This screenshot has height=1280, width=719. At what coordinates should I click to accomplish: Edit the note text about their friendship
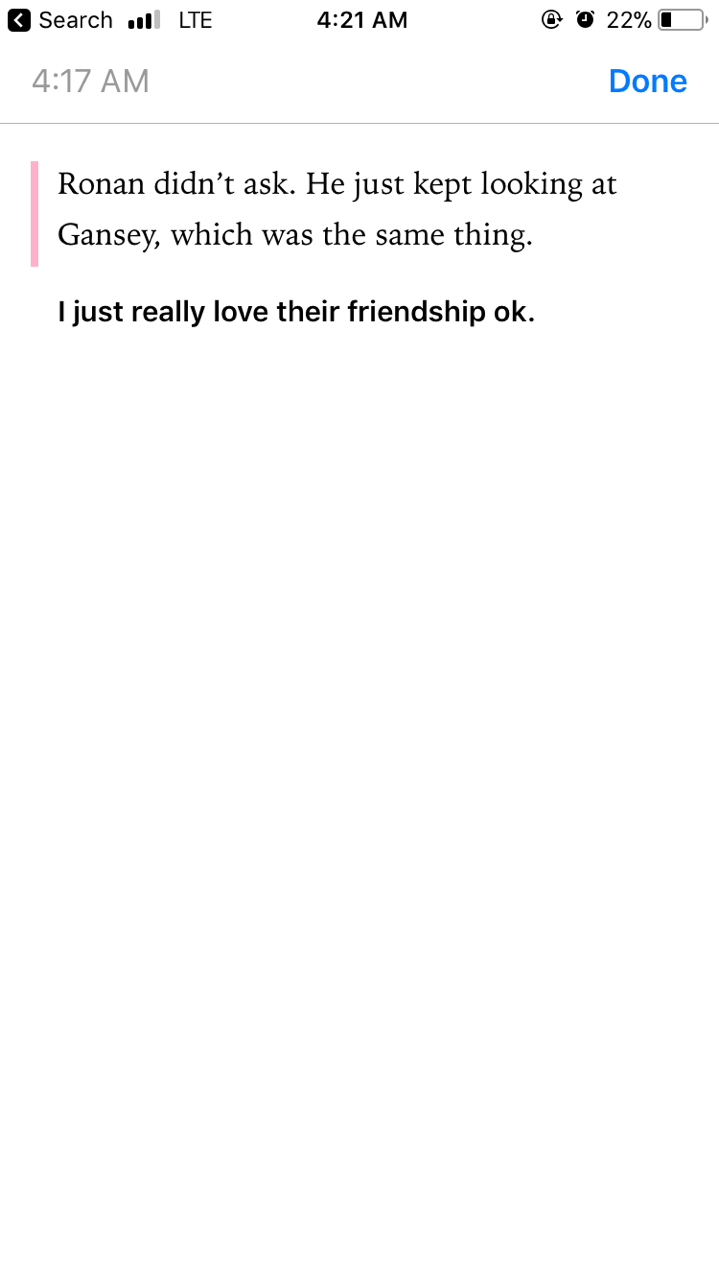click(296, 313)
